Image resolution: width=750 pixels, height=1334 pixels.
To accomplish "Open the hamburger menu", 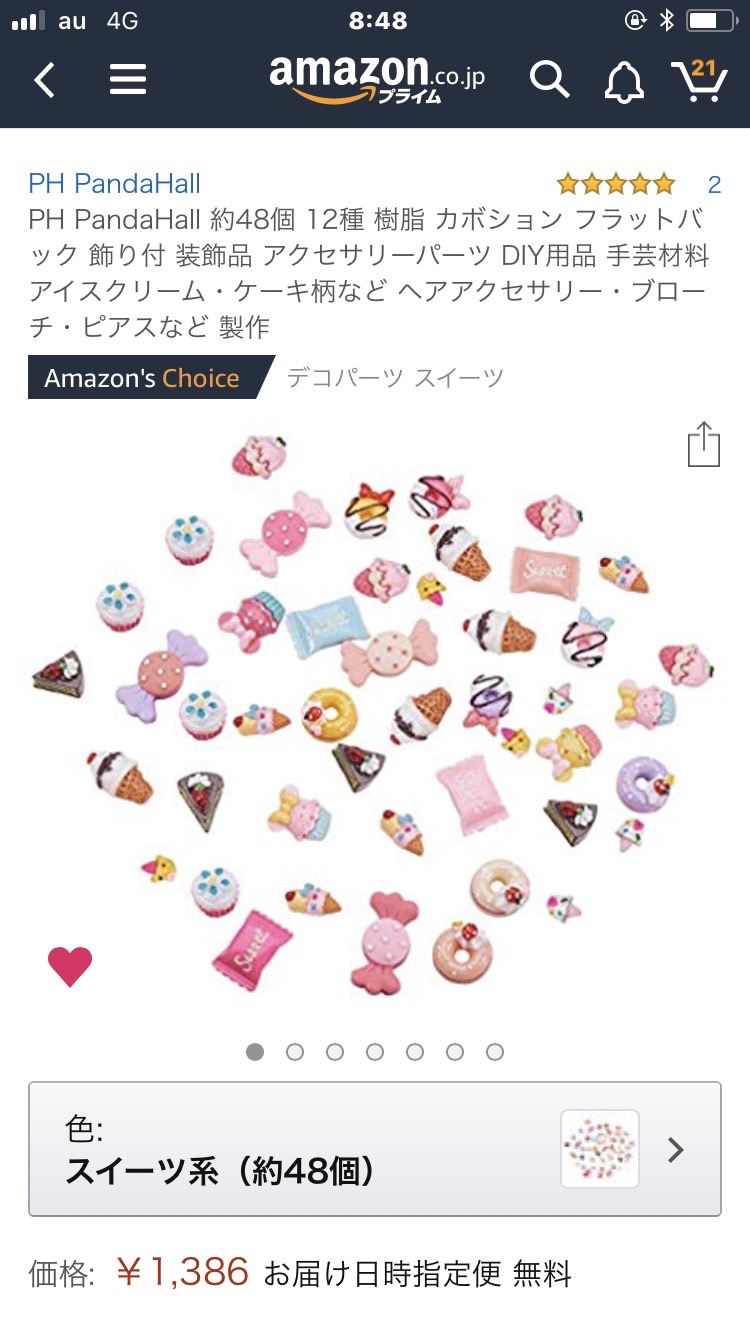I will coord(128,80).
